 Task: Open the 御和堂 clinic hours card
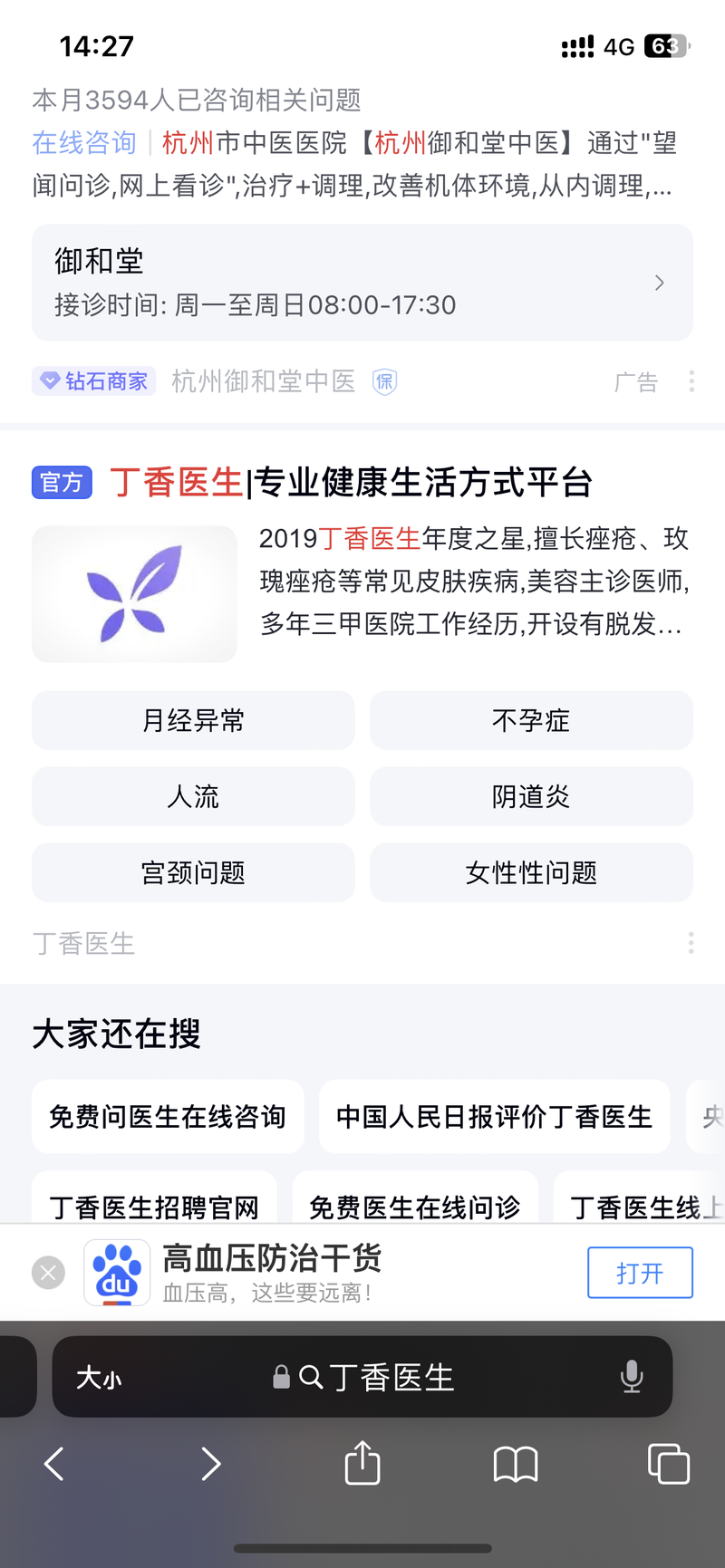(362, 283)
